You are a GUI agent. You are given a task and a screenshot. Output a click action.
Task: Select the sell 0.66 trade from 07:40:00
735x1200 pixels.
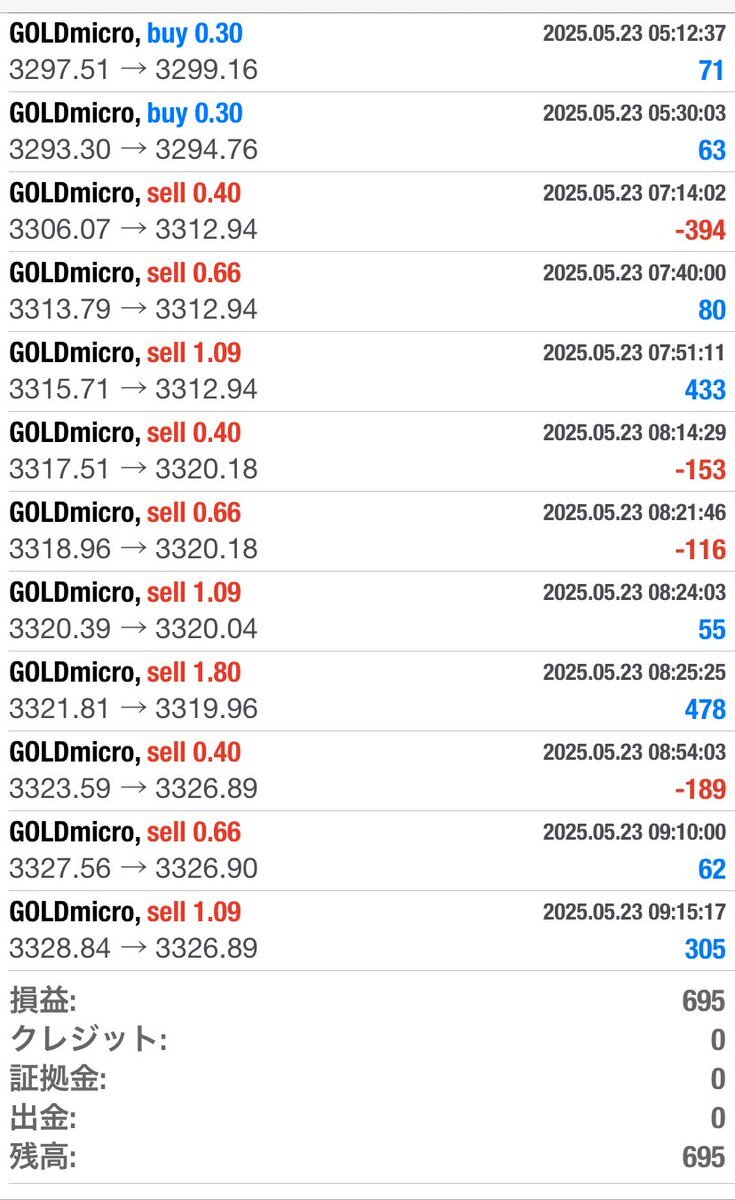click(x=367, y=292)
